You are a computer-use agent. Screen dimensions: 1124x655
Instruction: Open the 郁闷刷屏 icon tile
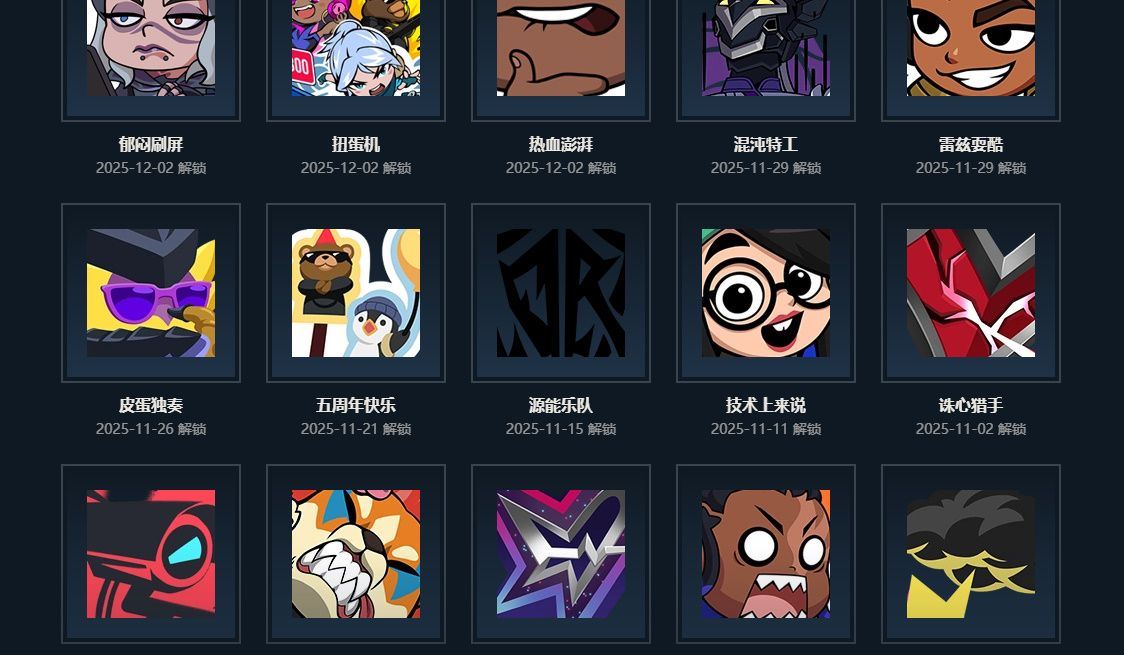point(151,50)
